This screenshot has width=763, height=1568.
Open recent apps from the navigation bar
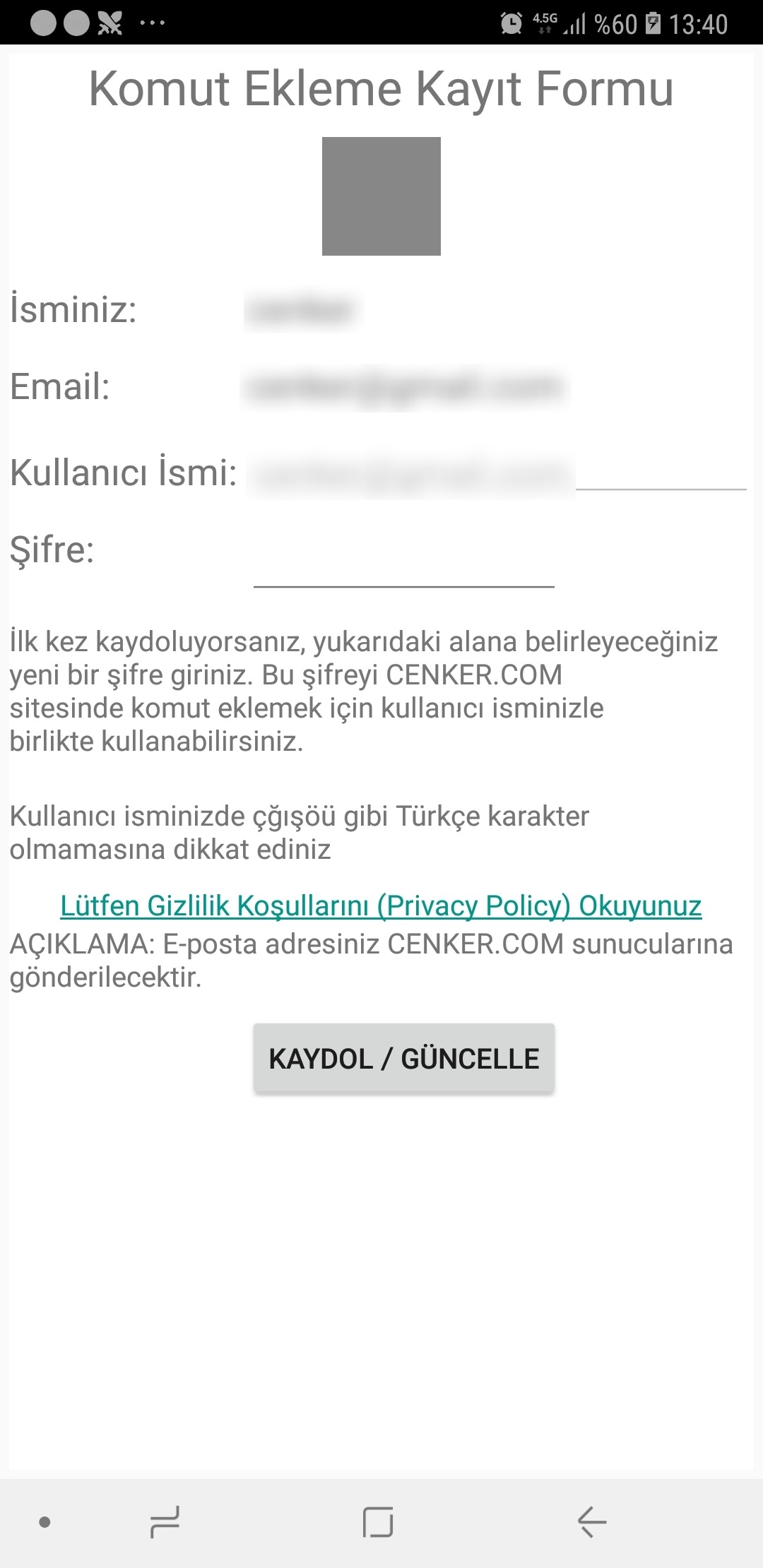click(165, 1521)
